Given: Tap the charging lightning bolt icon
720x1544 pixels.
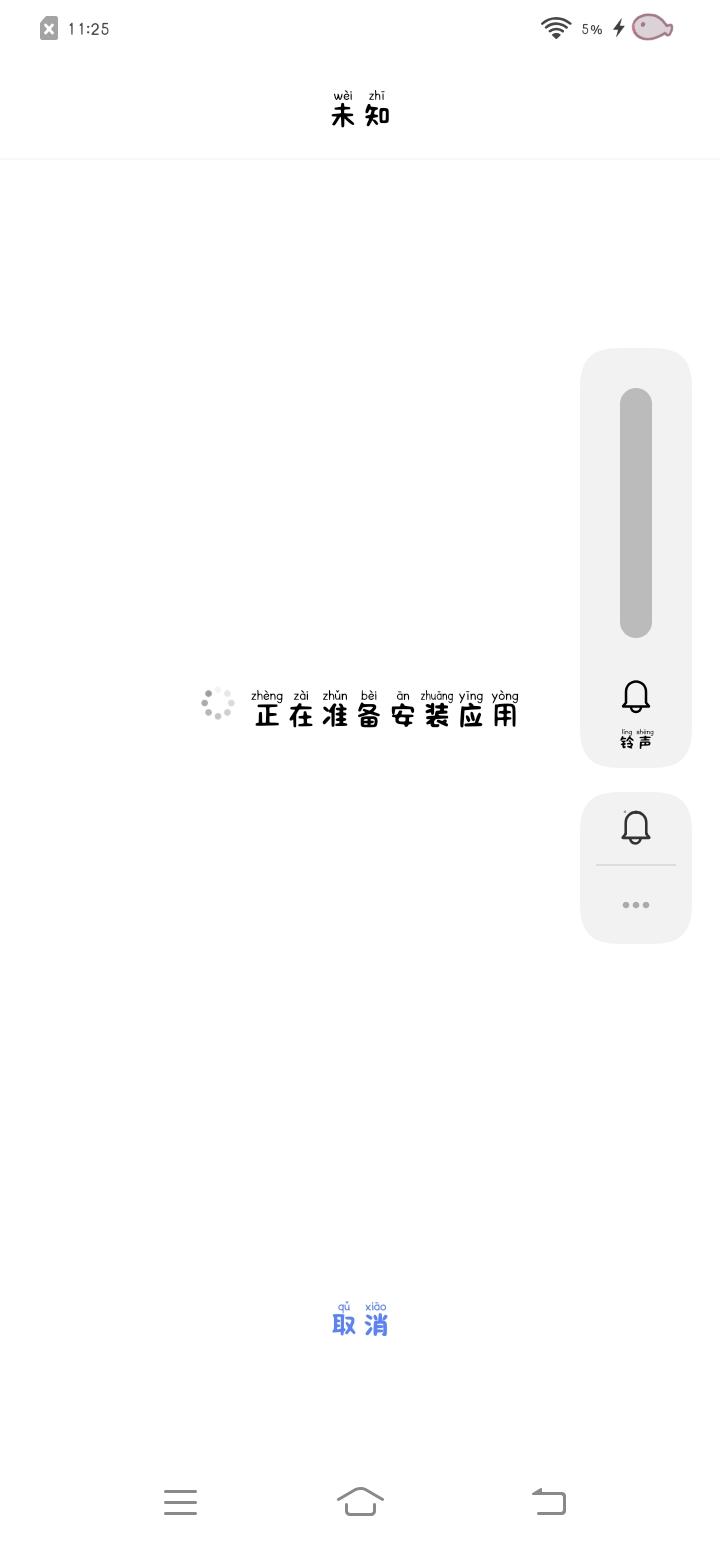Looking at the screenshot, I should pos(617,28).
